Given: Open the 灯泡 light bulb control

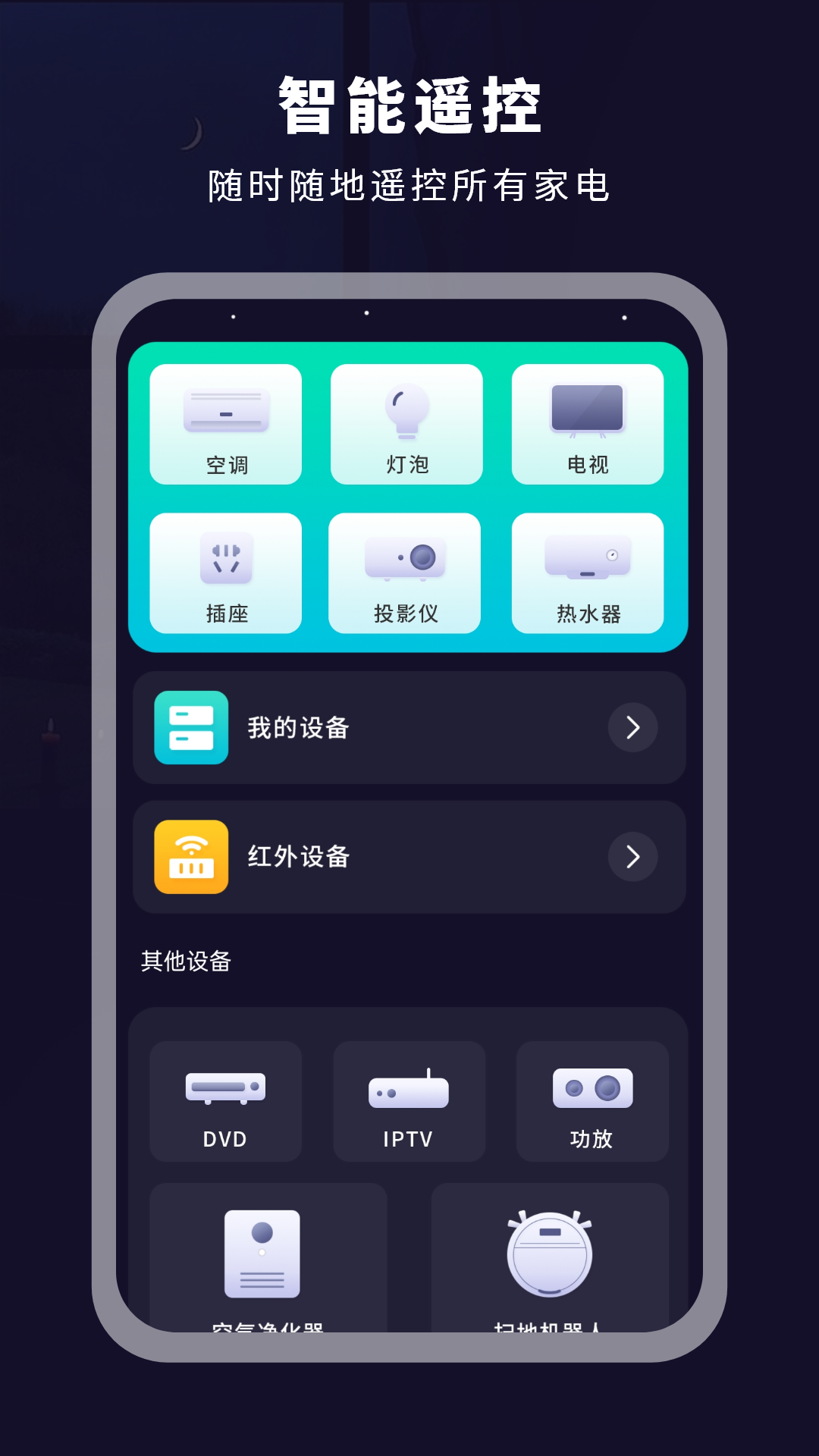Looking at the screenshot, I should point(407,423).
